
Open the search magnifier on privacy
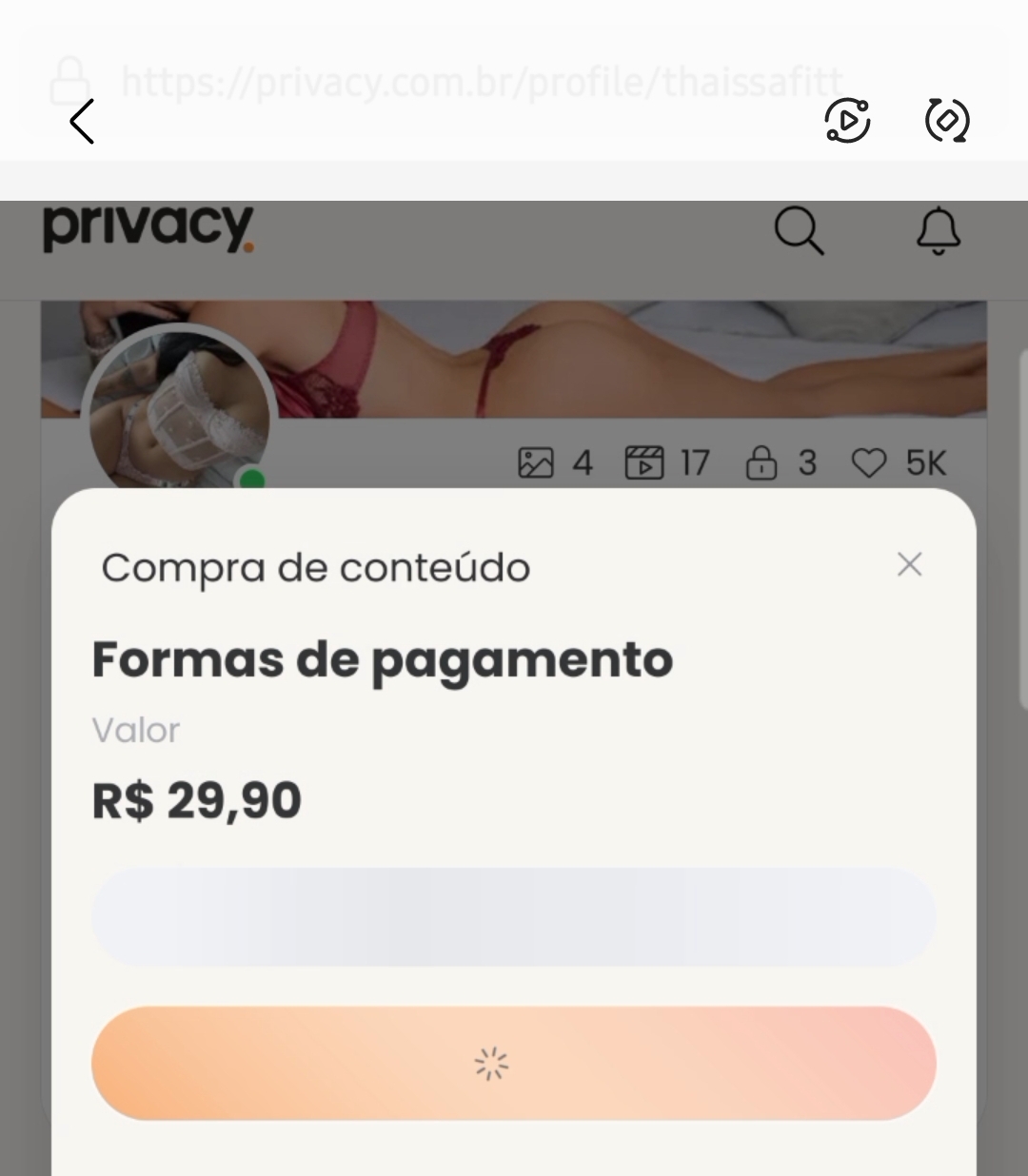click(799, 231)
